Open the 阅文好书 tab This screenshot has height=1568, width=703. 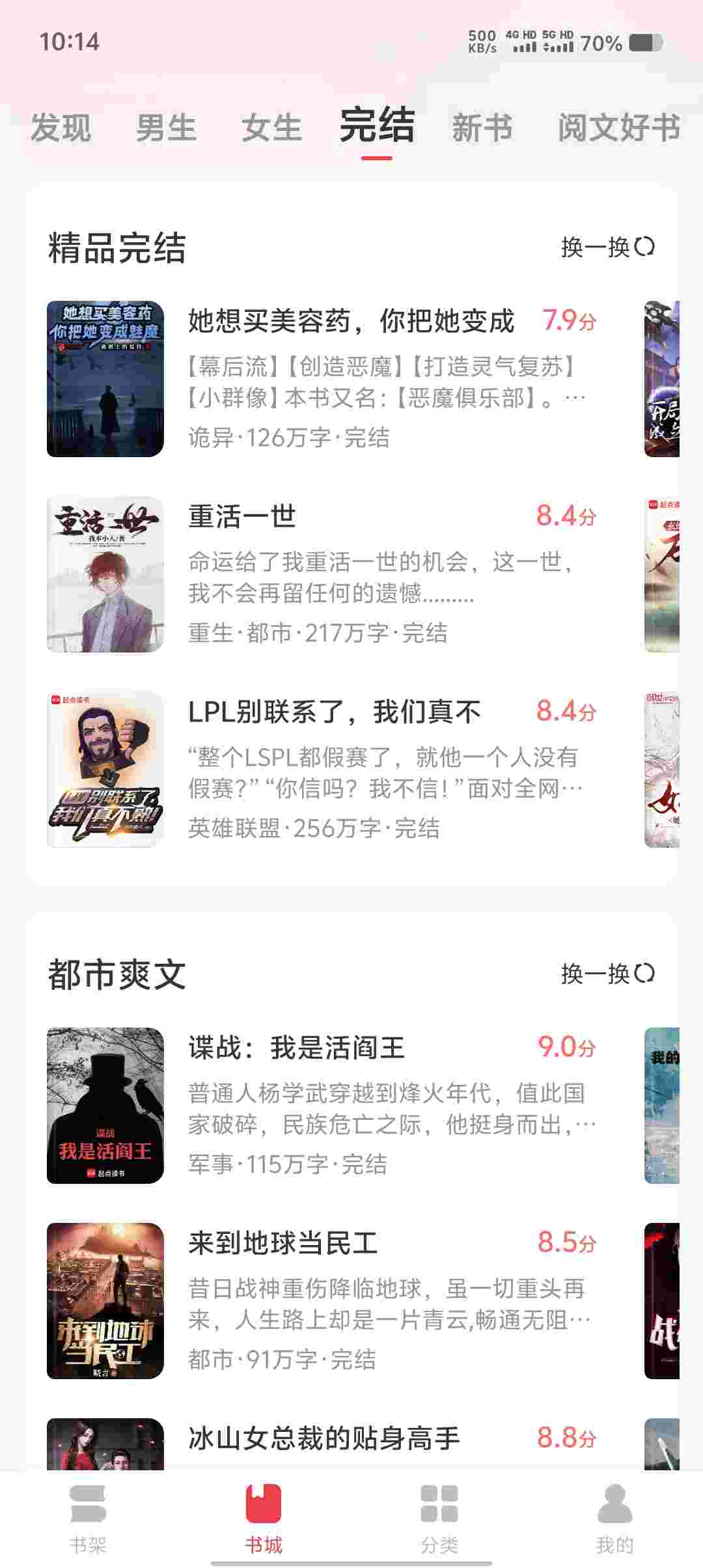click(618, 127)
